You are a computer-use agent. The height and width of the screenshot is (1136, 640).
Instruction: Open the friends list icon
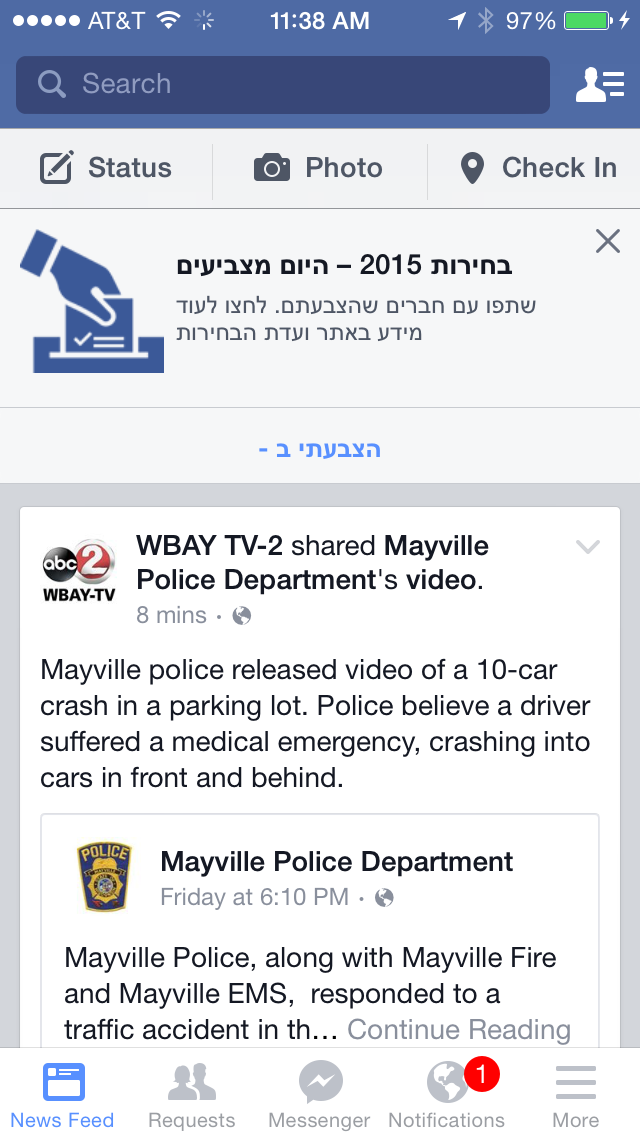[x=600, y=85]
